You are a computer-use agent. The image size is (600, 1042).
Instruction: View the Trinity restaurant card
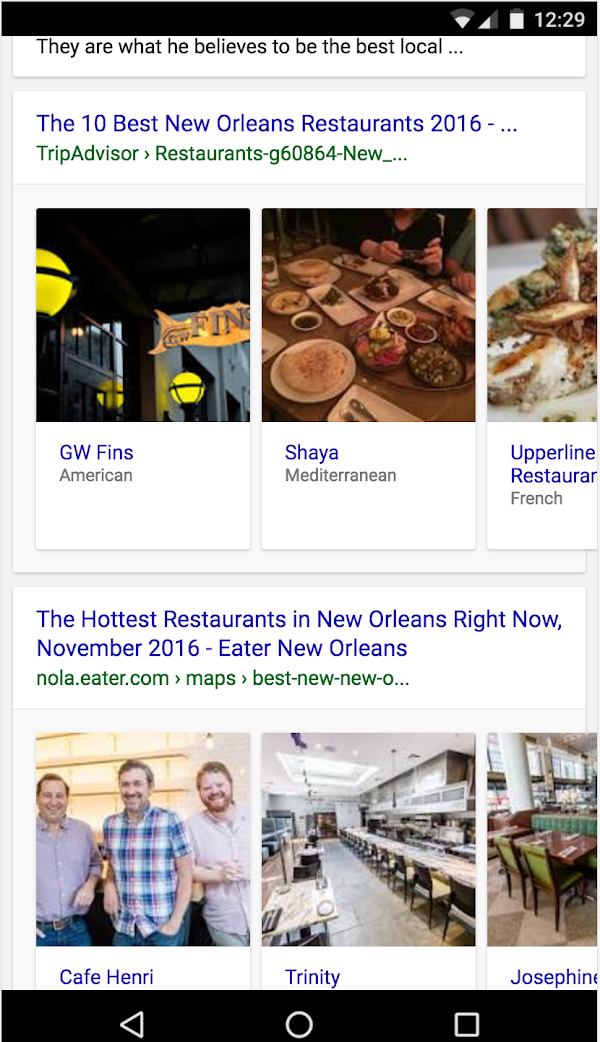coord(368,860)
